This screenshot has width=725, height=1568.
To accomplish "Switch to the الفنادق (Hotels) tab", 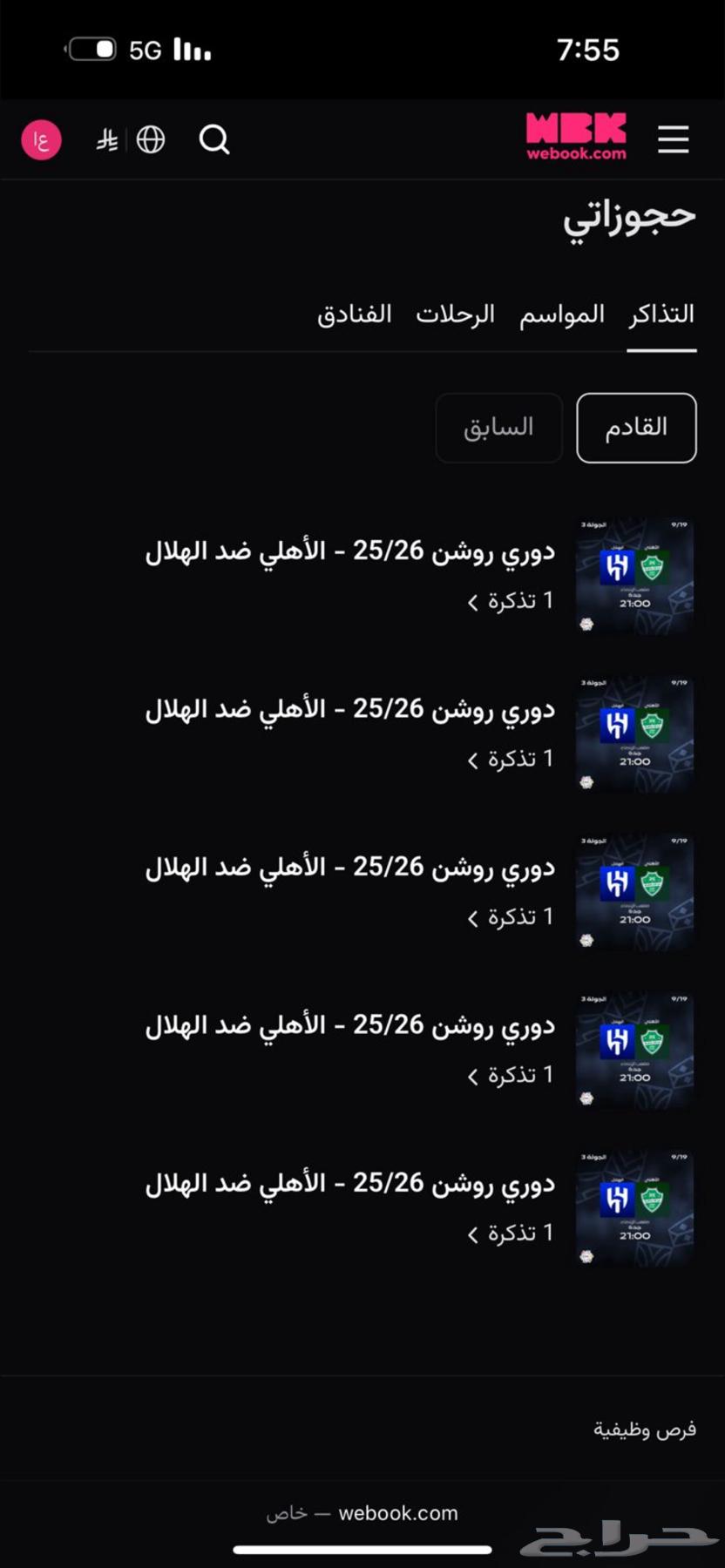I will (x=355, y=314).
